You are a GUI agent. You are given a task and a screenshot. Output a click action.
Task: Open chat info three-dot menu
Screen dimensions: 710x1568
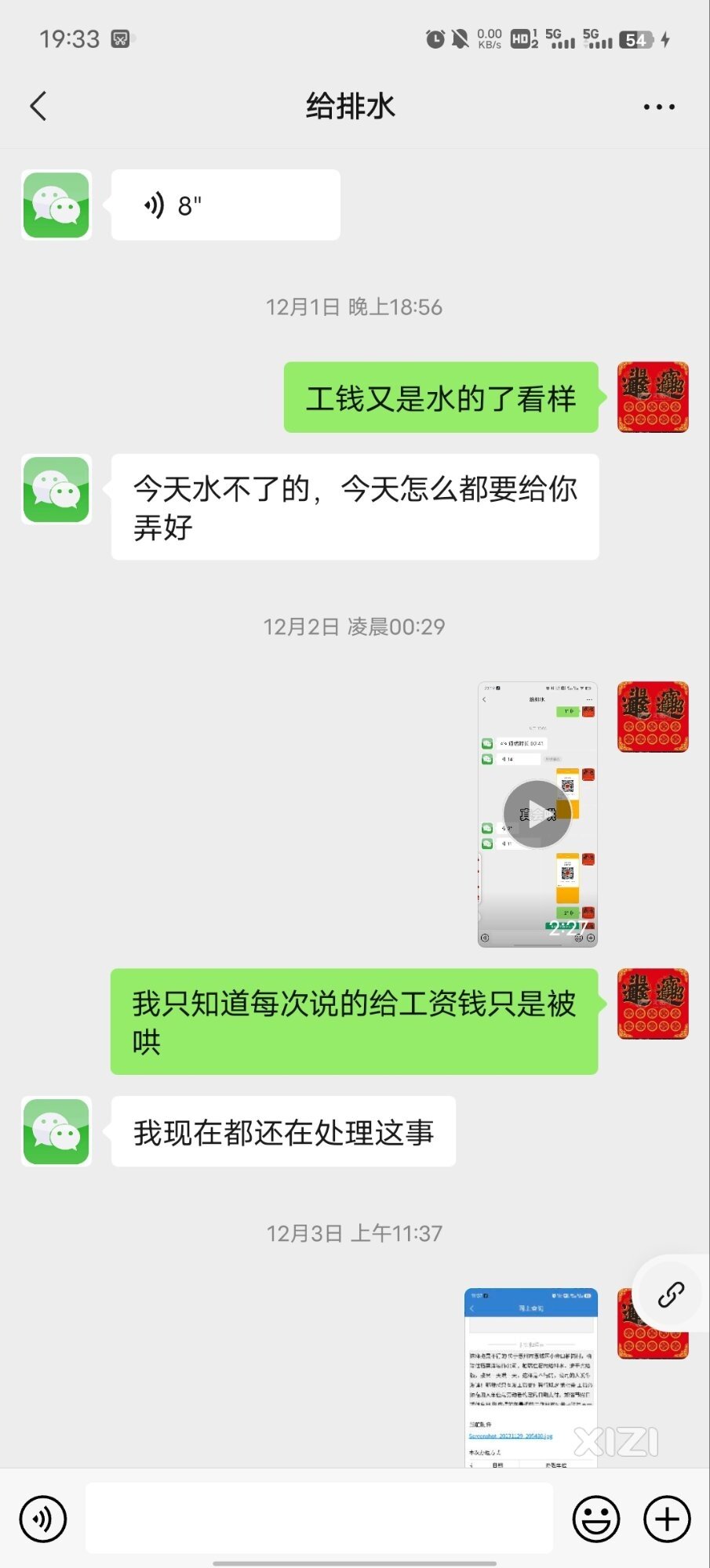click(658, 107)
